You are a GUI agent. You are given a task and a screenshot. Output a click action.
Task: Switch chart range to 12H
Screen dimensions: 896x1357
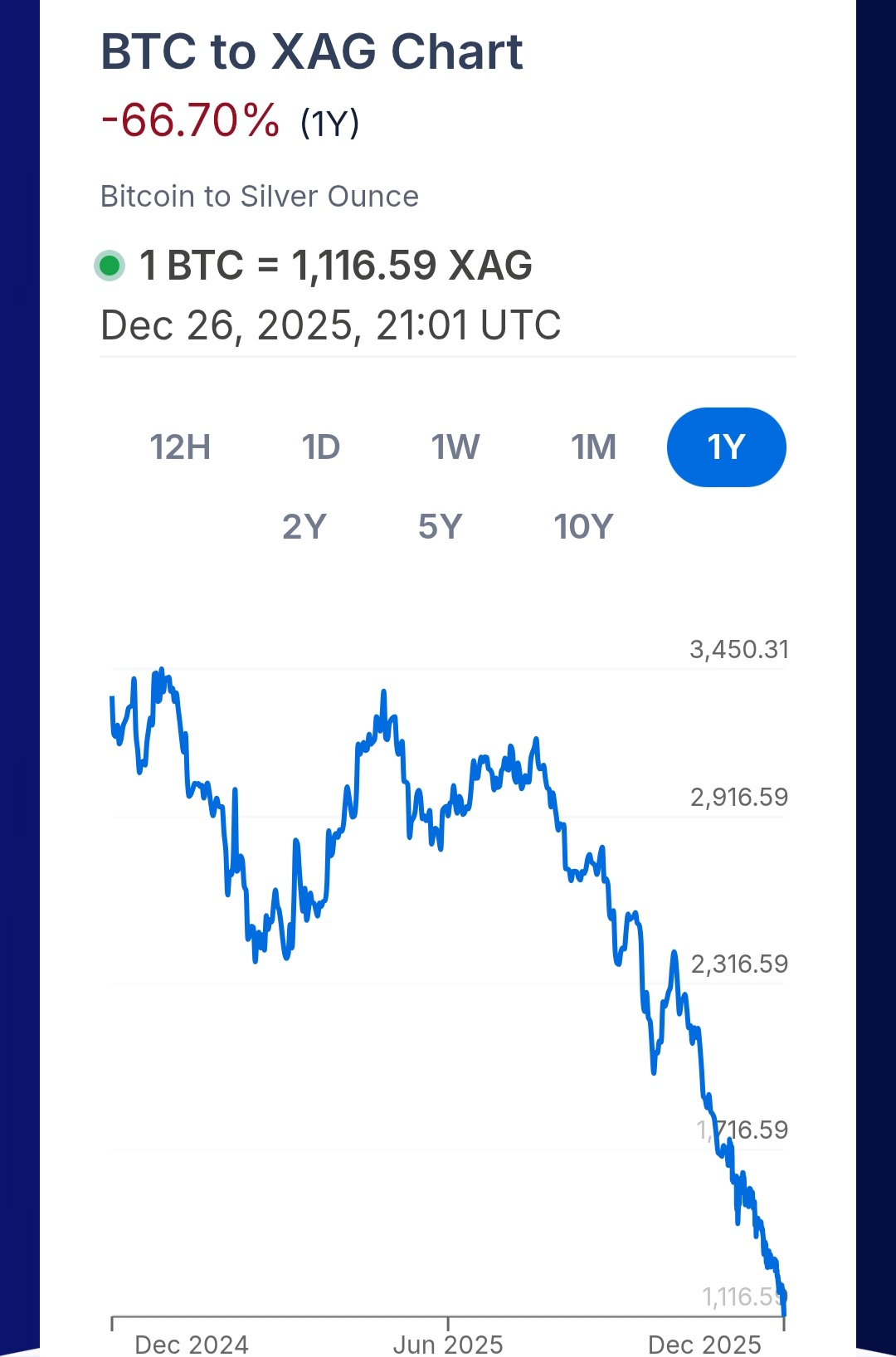click(x=180, y=447)
